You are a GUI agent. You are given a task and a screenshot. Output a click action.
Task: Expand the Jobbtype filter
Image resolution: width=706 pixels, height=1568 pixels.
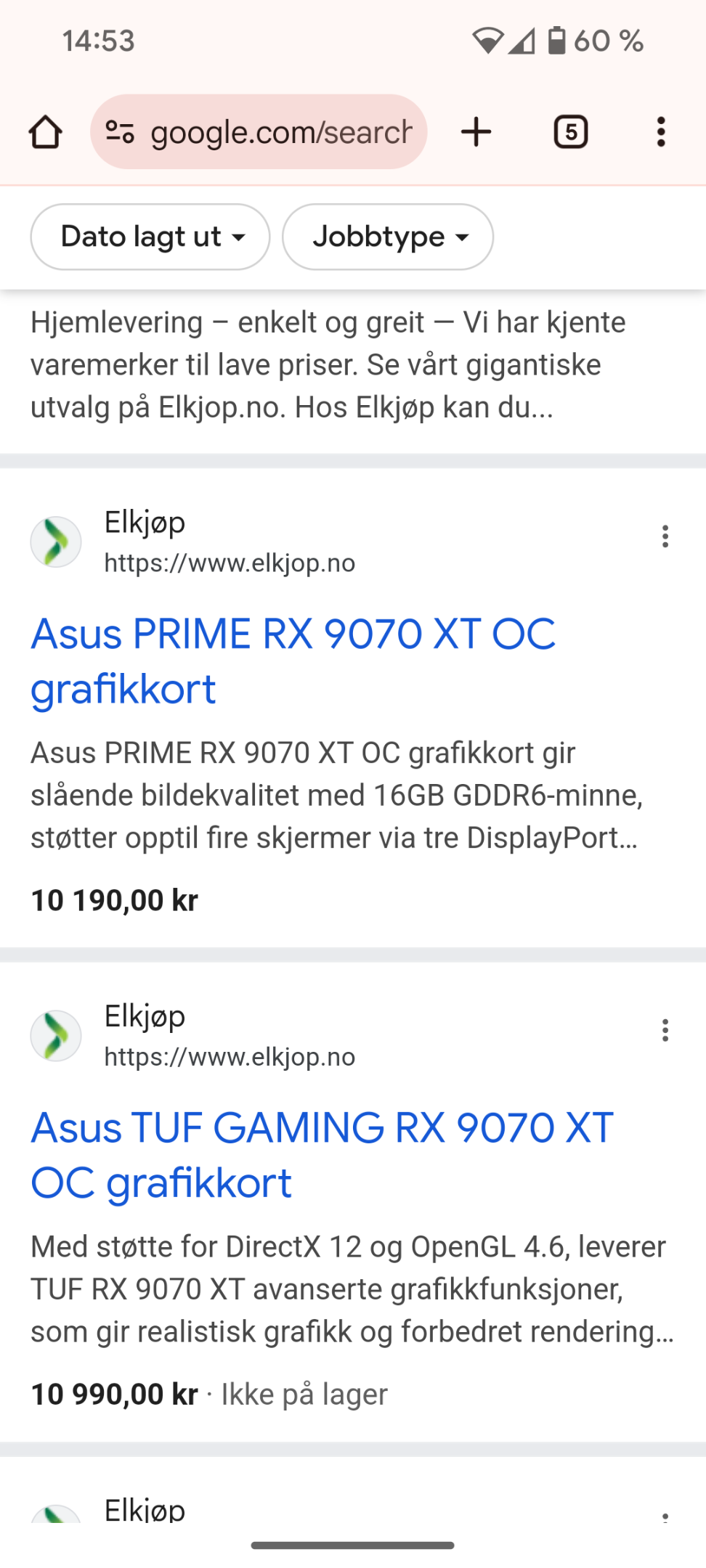[x=388, y=237]
